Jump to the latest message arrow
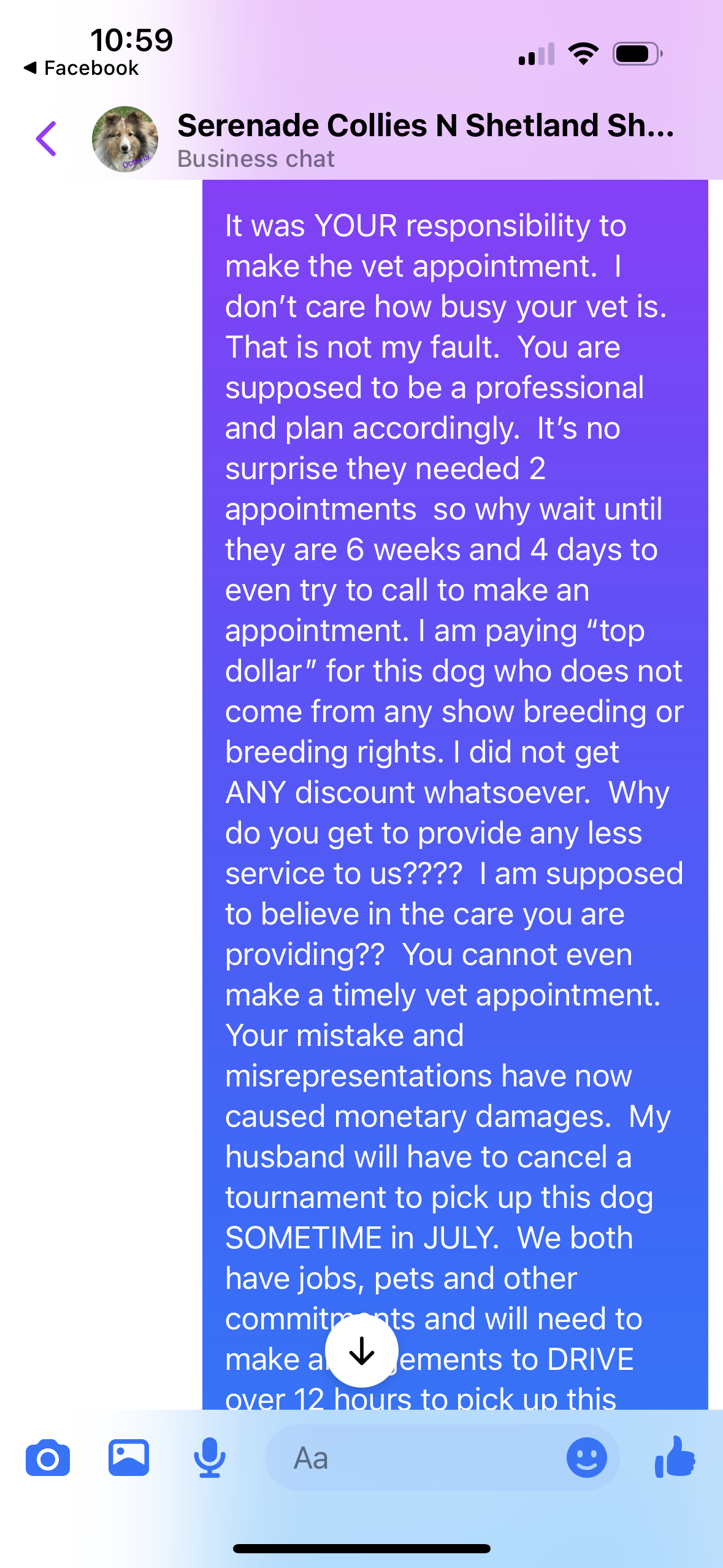This screenshot has width=723, height=1568. pos(361,1351)
